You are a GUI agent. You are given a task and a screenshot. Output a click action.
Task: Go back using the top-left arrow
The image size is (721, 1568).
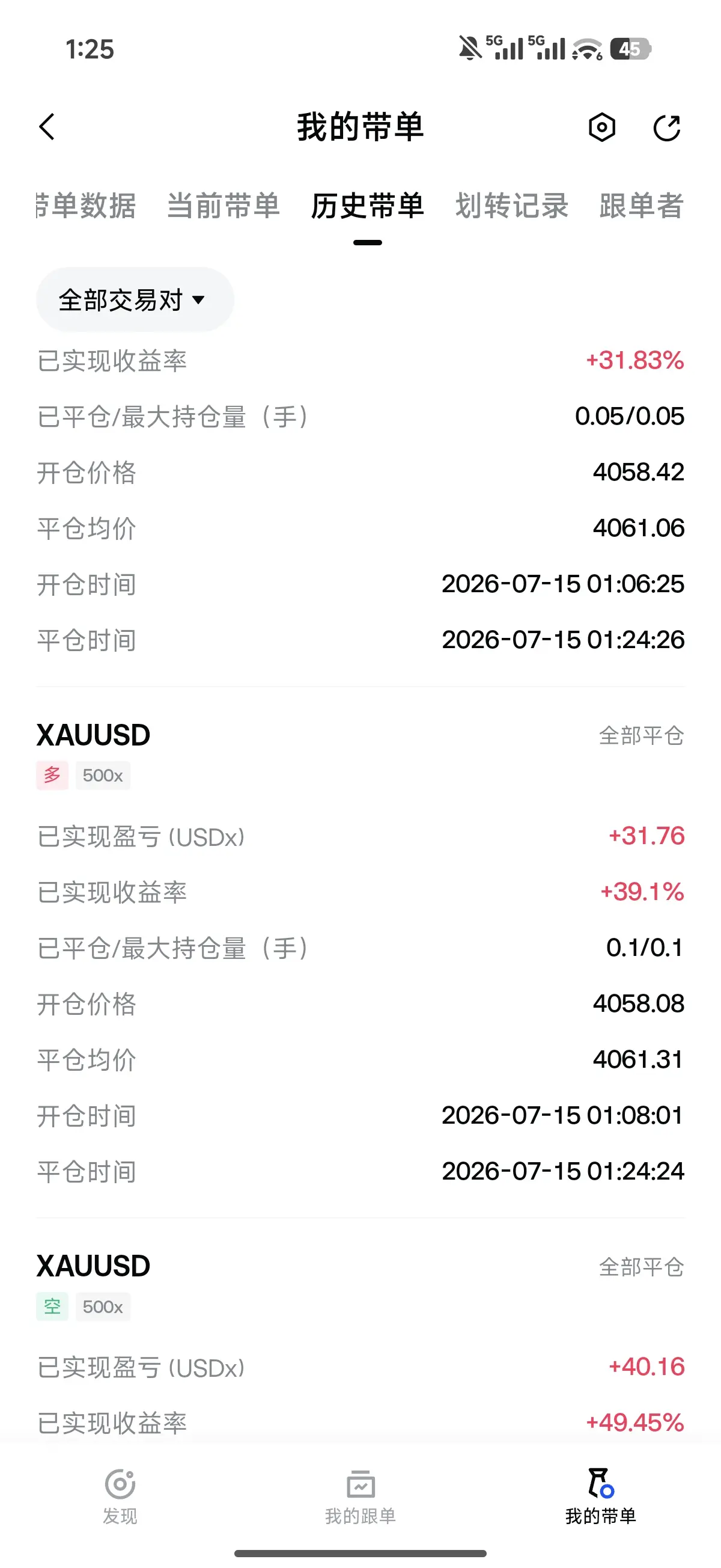pyautogui.click(x=47, y=127)
